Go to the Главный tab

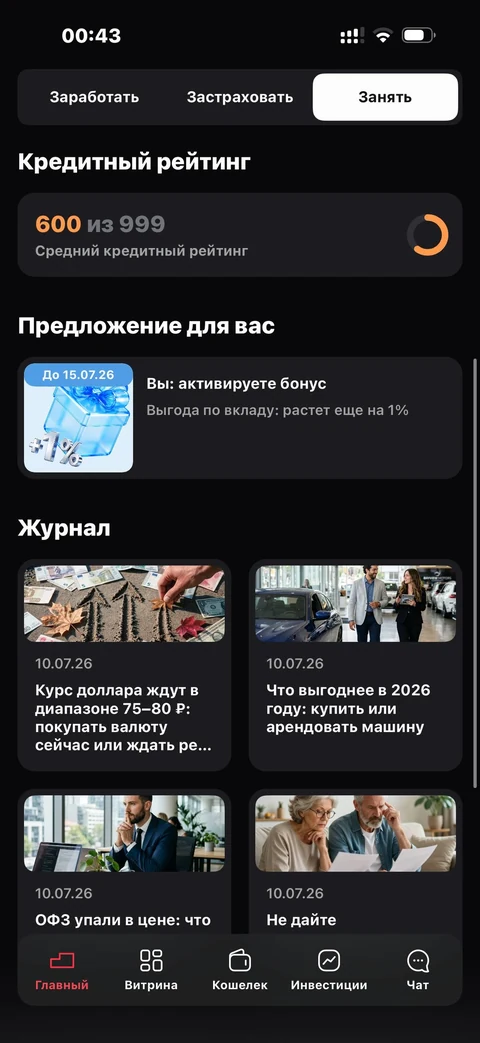click(62, 970)
